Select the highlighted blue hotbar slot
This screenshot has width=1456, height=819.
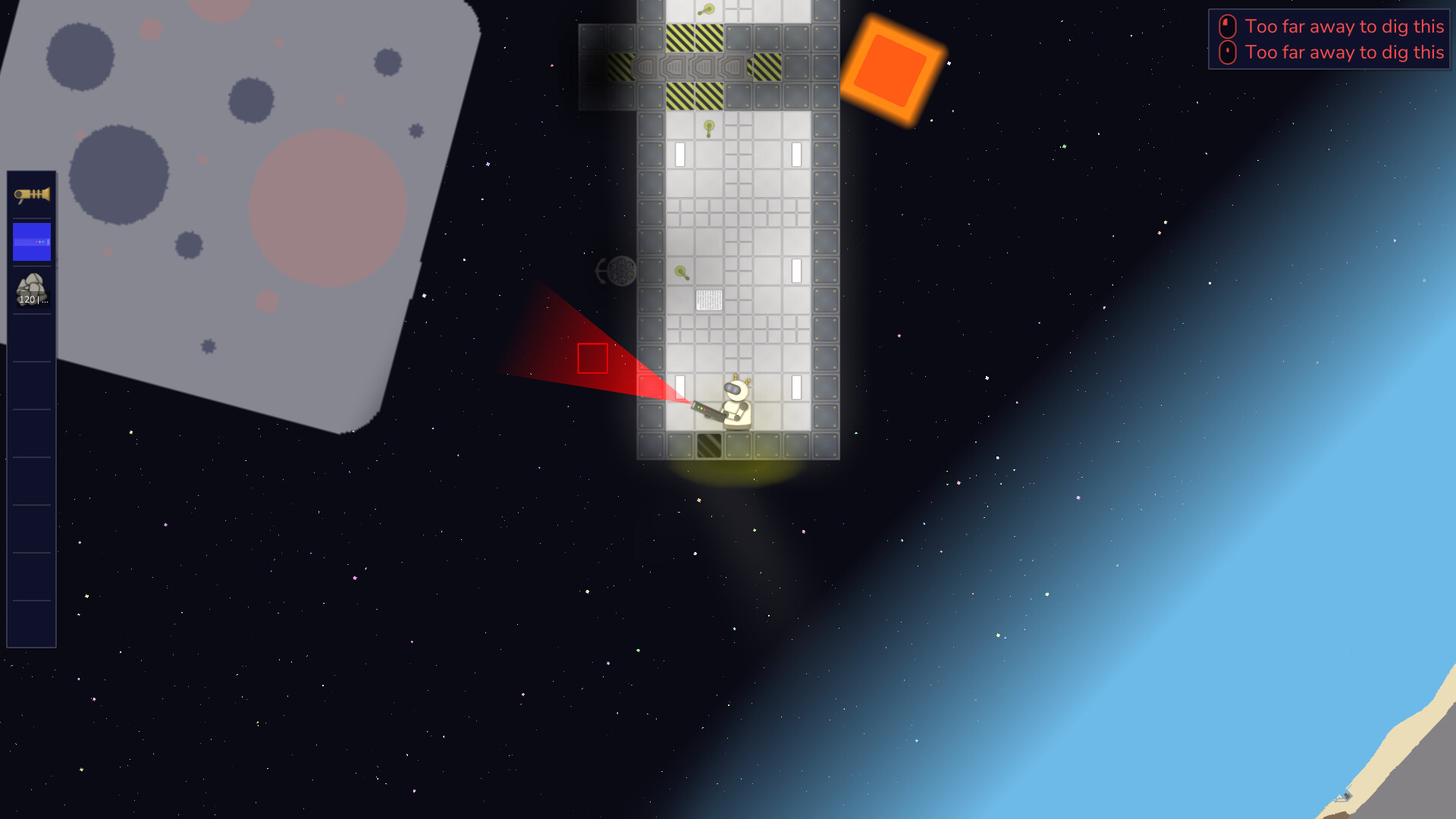pos(32,242)
